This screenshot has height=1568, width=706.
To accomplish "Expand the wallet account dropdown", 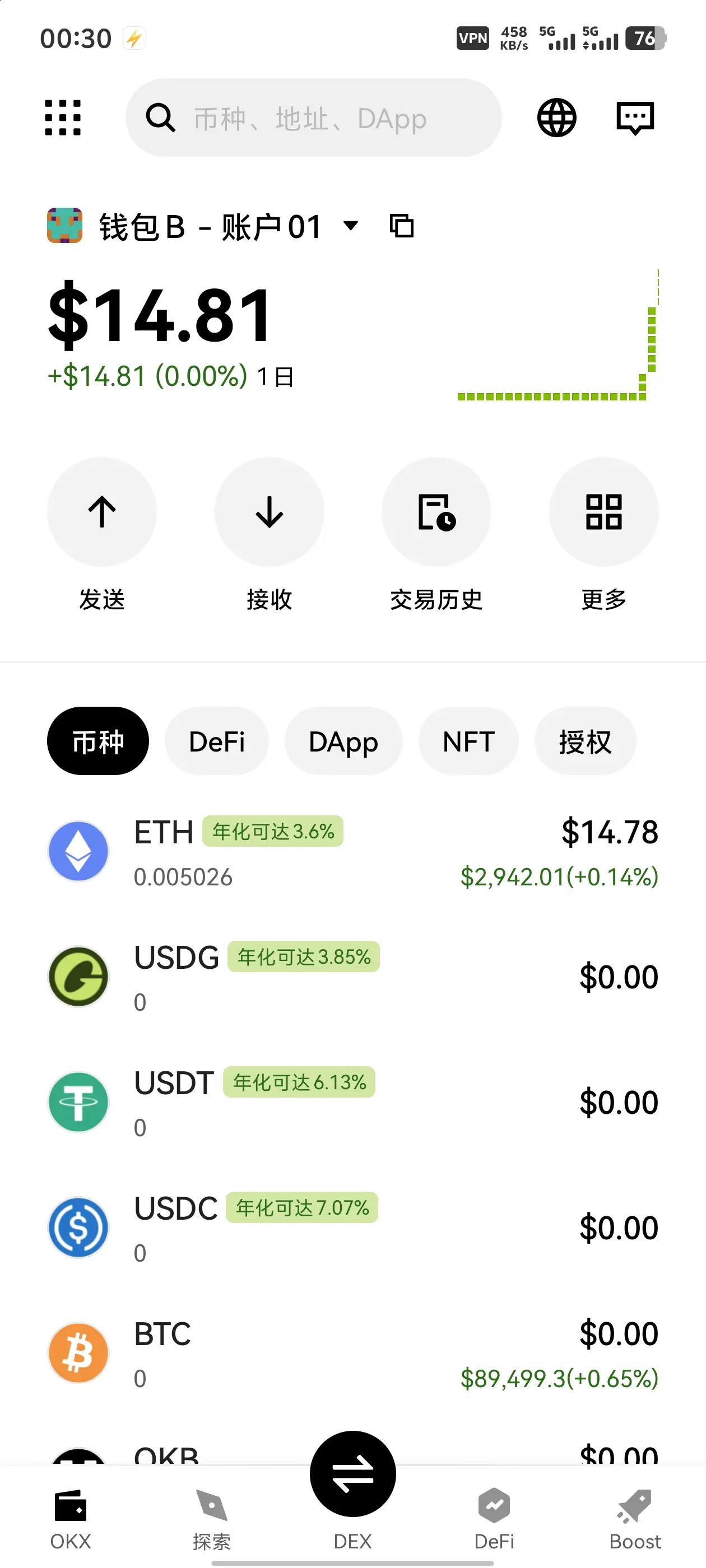I will tap(351, 226).
